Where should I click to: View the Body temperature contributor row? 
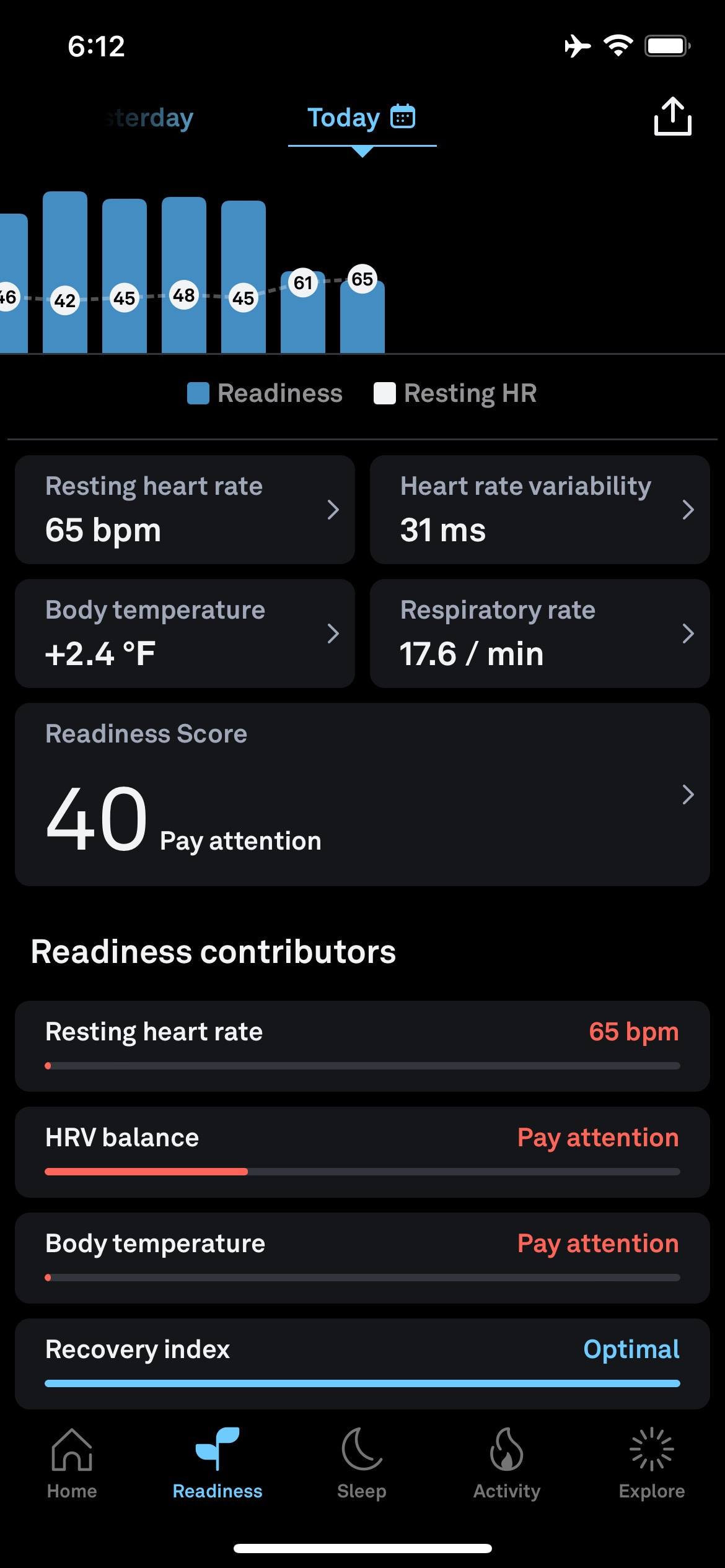coord(362,1258)
